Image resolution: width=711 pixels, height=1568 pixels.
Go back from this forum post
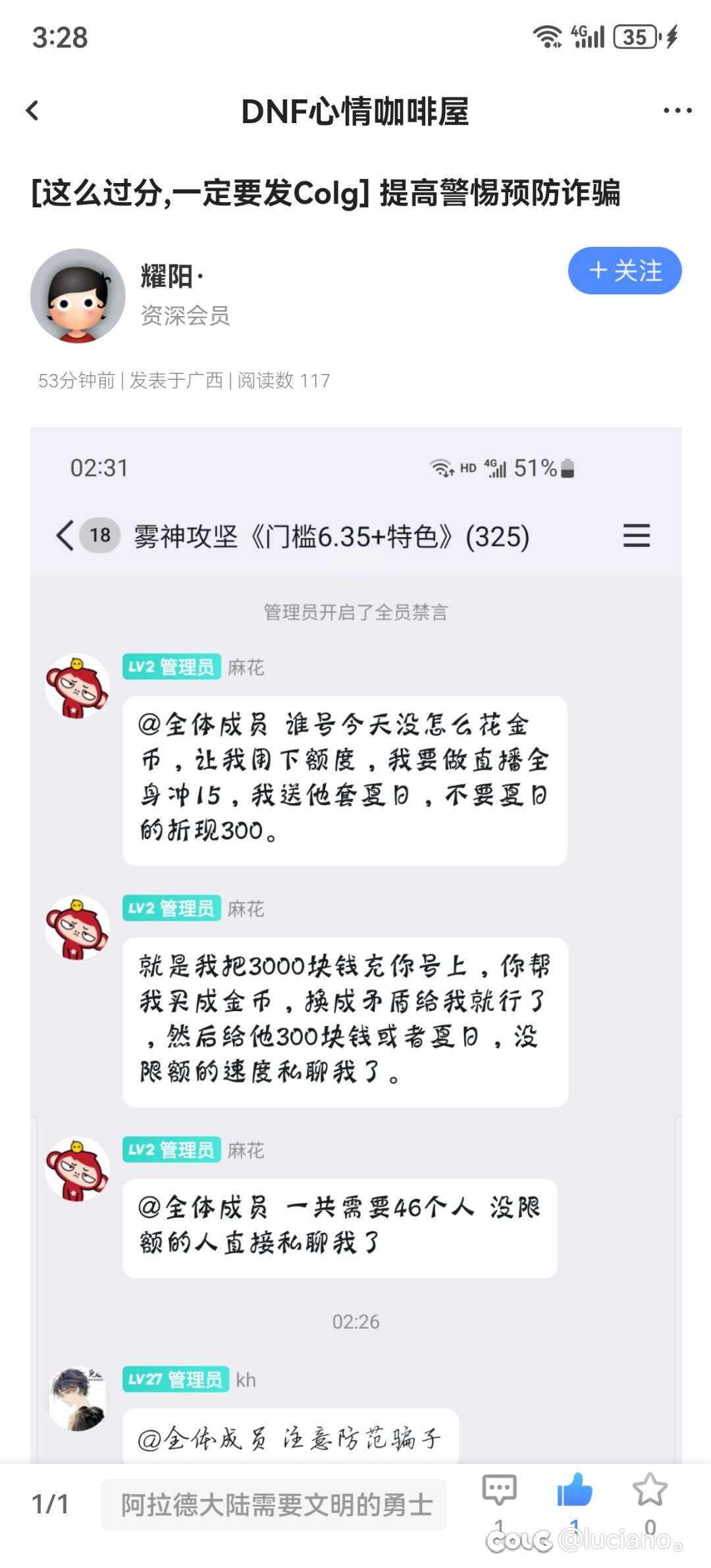coord(32,111)
